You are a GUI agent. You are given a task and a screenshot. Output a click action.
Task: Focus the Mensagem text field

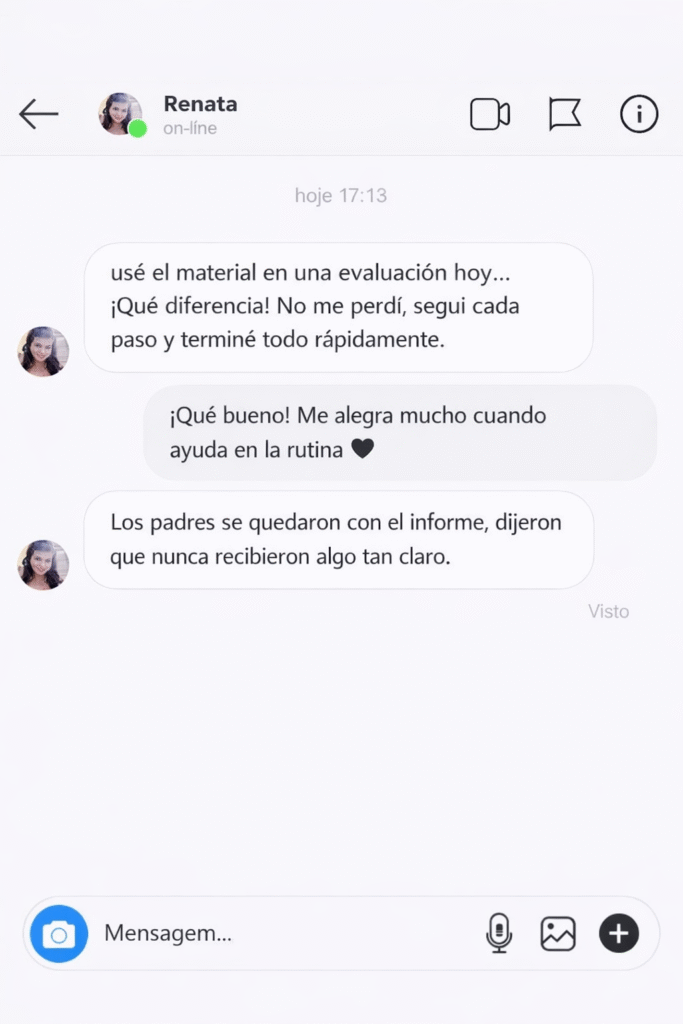(280, 934)
